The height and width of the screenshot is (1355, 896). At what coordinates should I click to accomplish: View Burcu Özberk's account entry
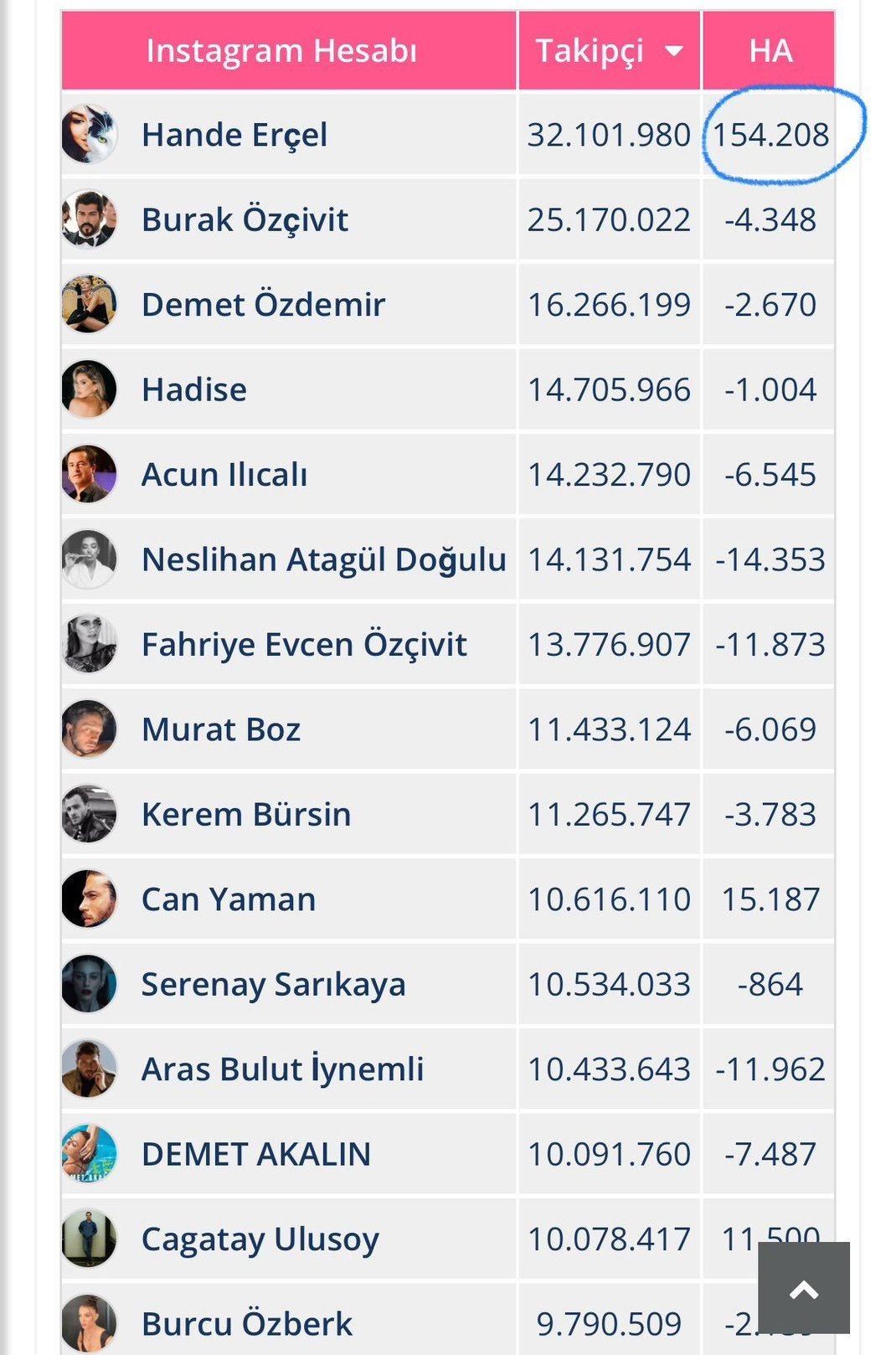(247, 1324)
